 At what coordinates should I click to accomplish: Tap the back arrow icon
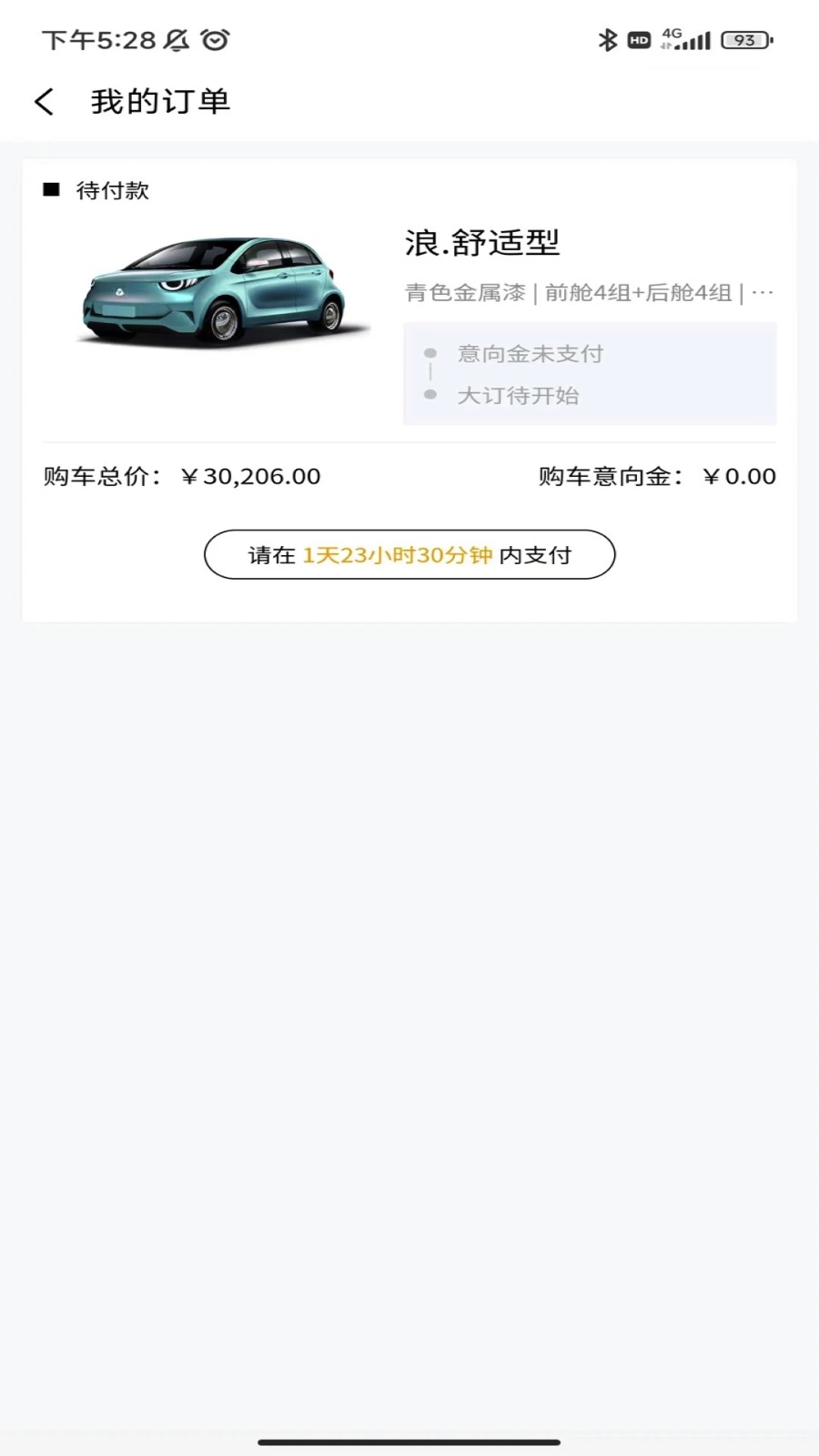coord(43,102)
